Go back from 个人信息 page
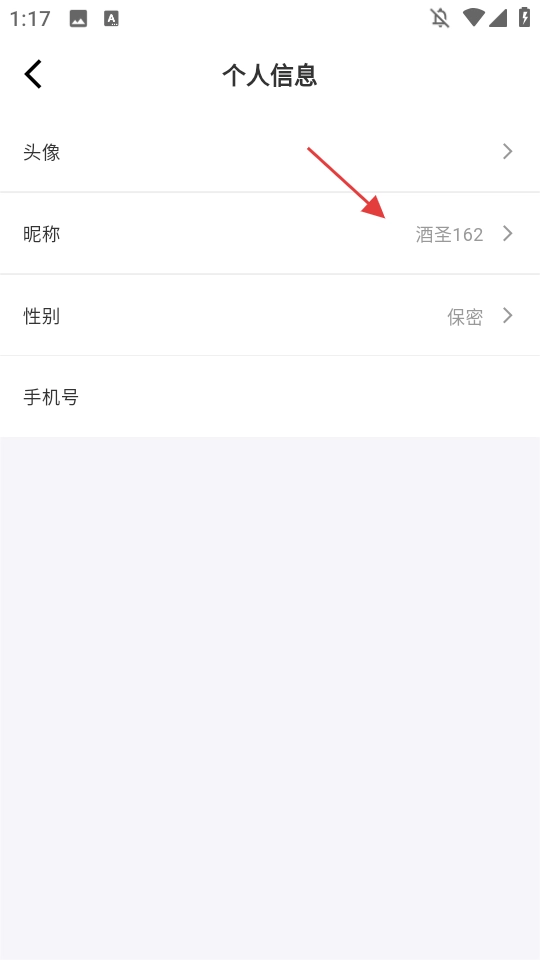Viewport: 540px width, 960px height. [33, 75]
